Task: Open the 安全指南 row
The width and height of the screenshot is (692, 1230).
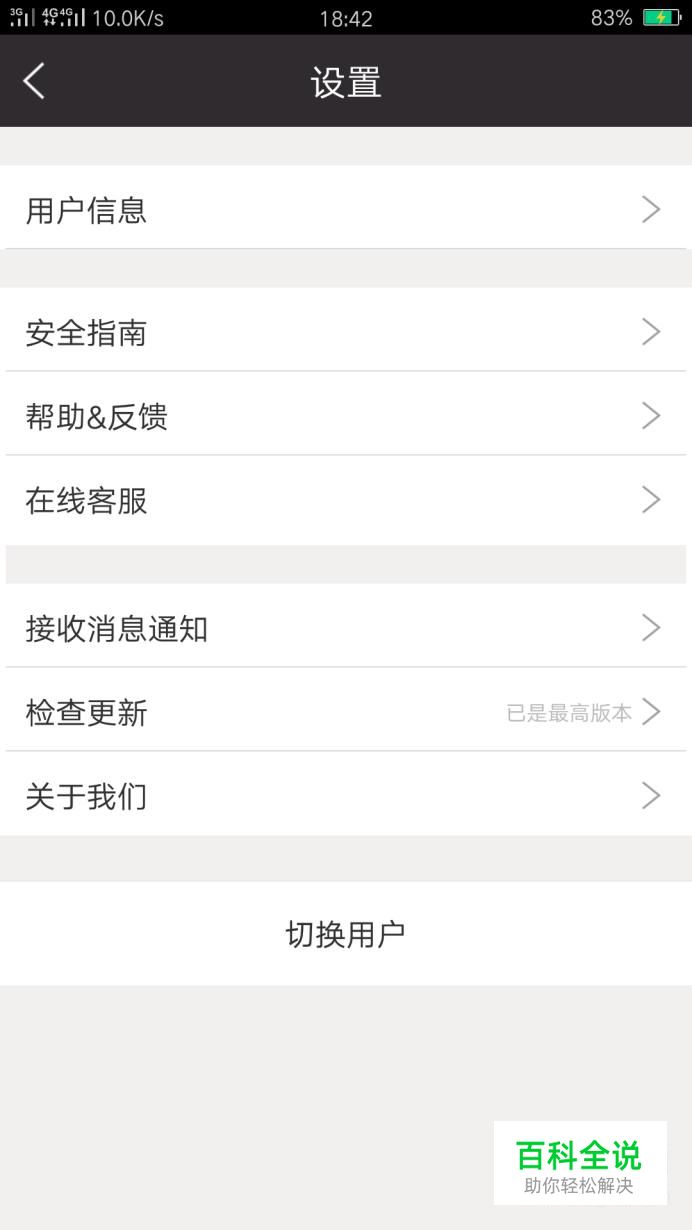Action: pyautogui.click(x=346, y=330)
